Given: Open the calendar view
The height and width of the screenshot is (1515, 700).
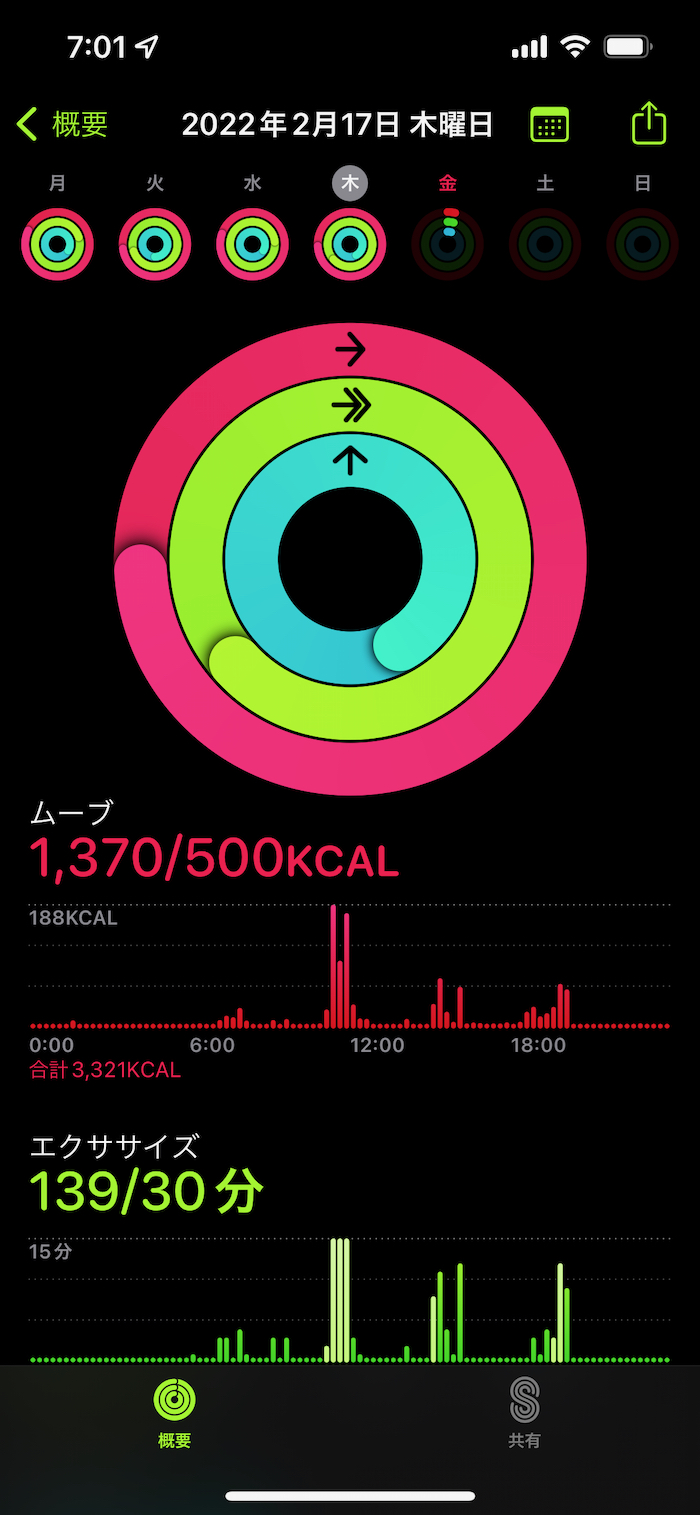Looking at the screenshot, I should click(x=549, y=125).
